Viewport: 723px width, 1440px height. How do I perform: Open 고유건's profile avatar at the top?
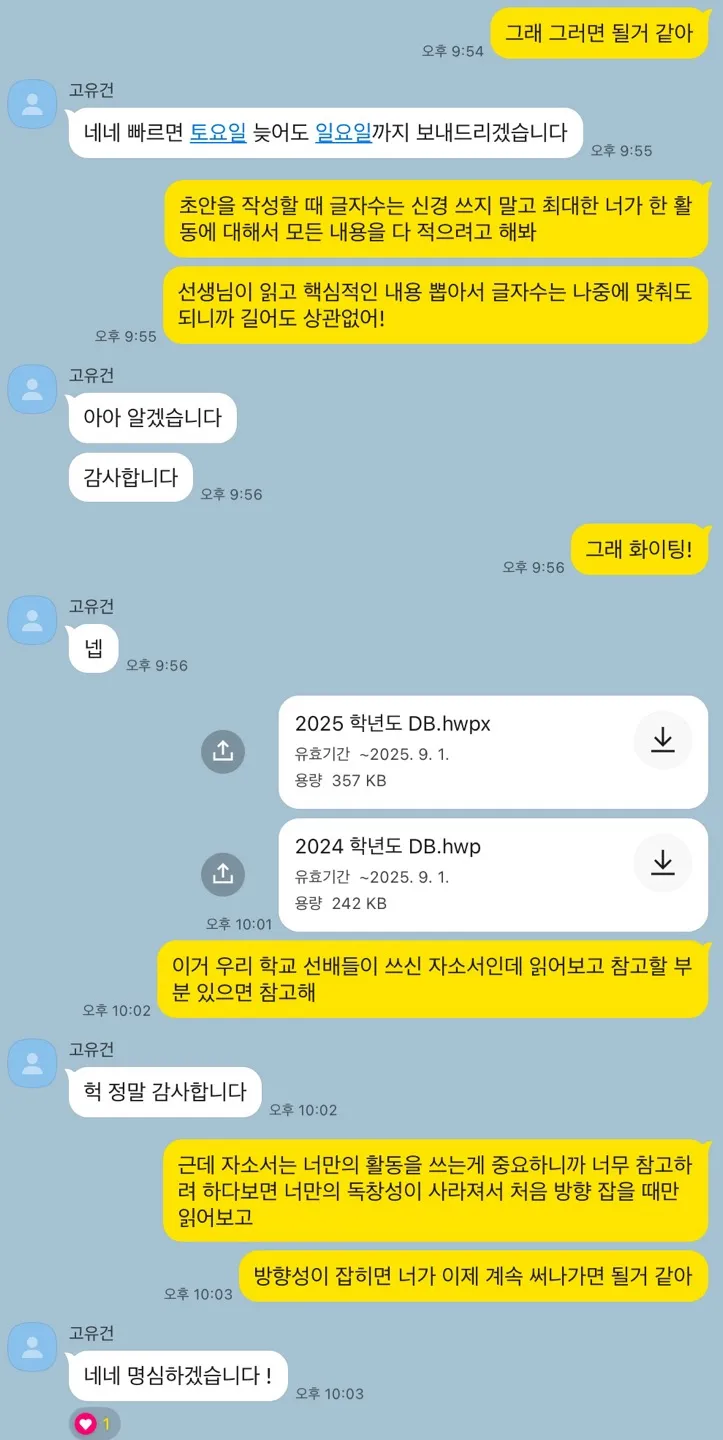tap(32, 104)
